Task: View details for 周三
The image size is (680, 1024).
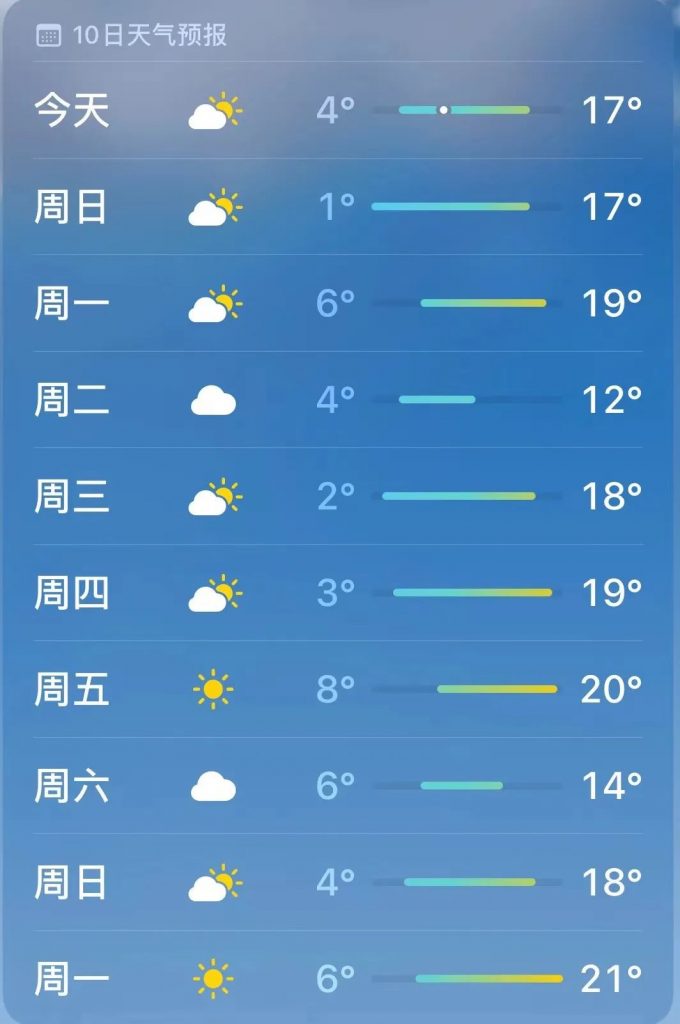Action: [340, 496]
